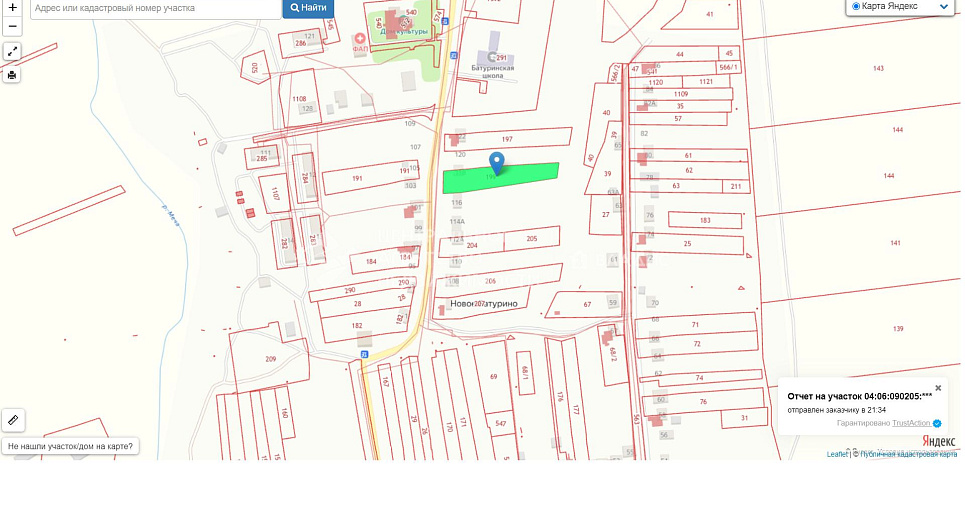Open the TrustAction link
The height and width of the screenshot is (520, 965).
911,423
